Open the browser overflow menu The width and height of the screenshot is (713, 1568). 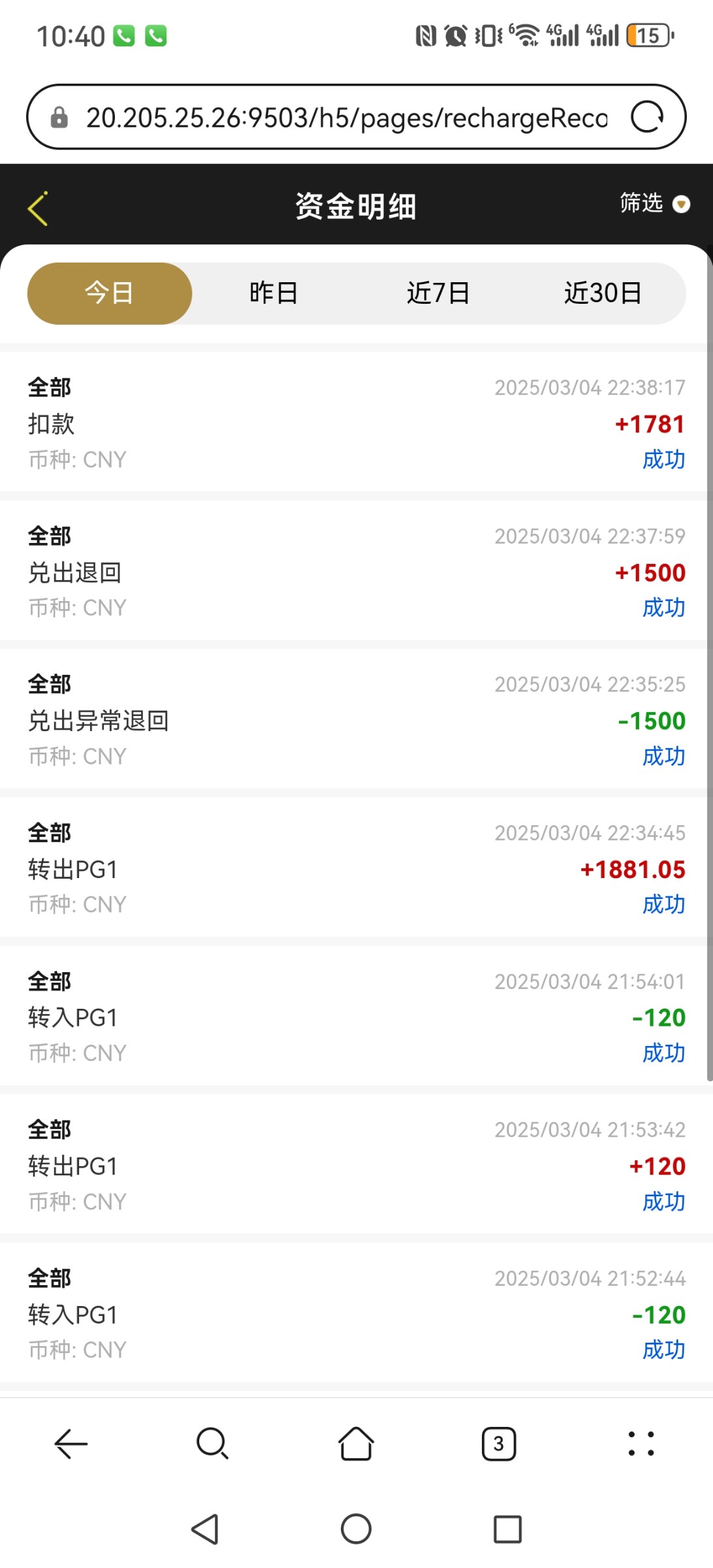point(641,1444)
